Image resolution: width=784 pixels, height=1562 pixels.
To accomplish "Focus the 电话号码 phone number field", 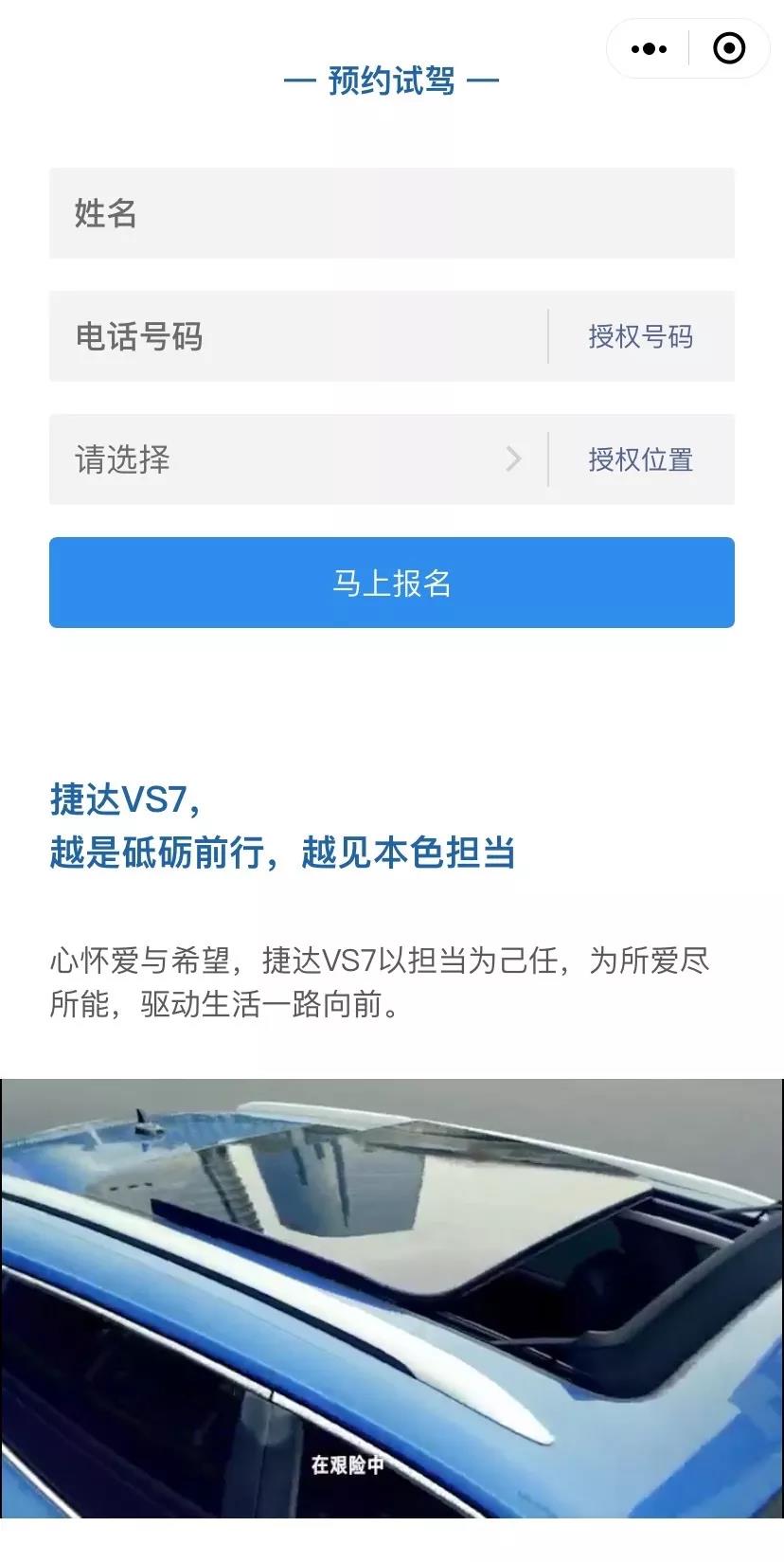I will click(297, 336).
